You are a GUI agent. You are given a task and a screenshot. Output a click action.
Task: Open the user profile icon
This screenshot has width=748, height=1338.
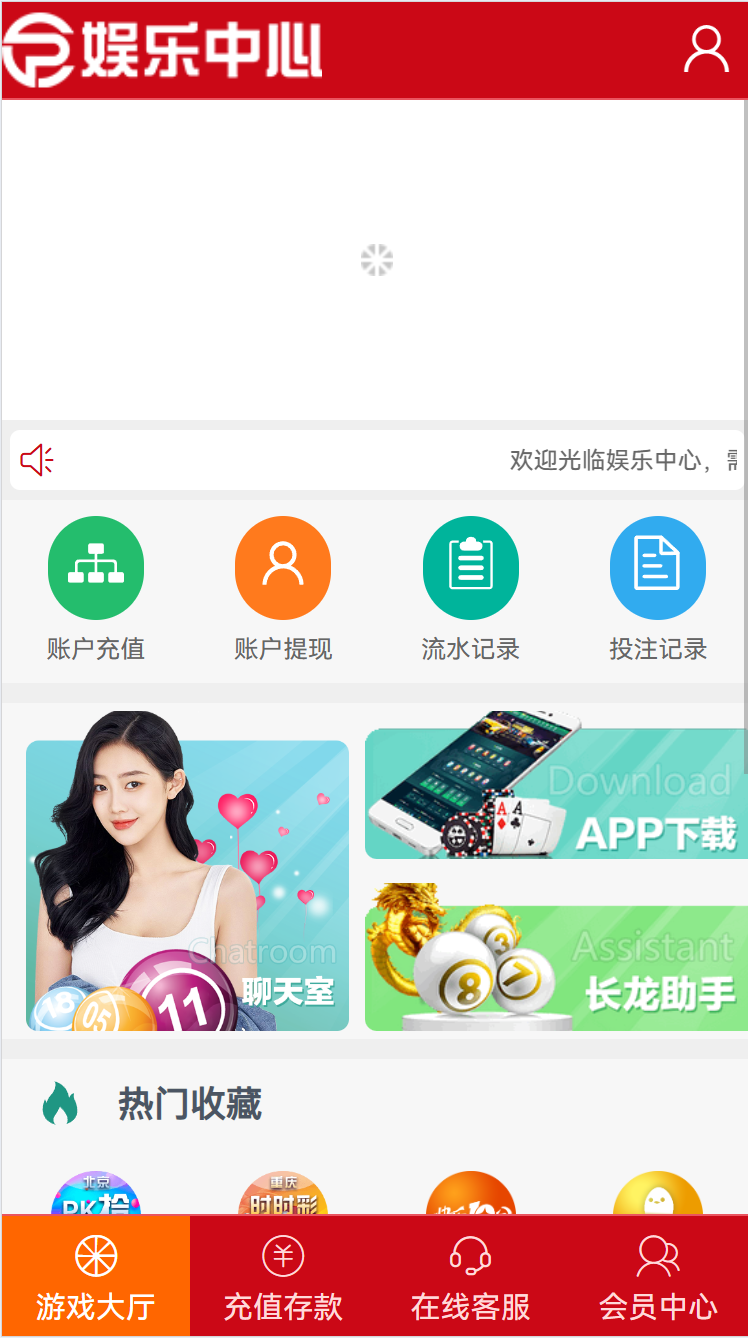706,49
